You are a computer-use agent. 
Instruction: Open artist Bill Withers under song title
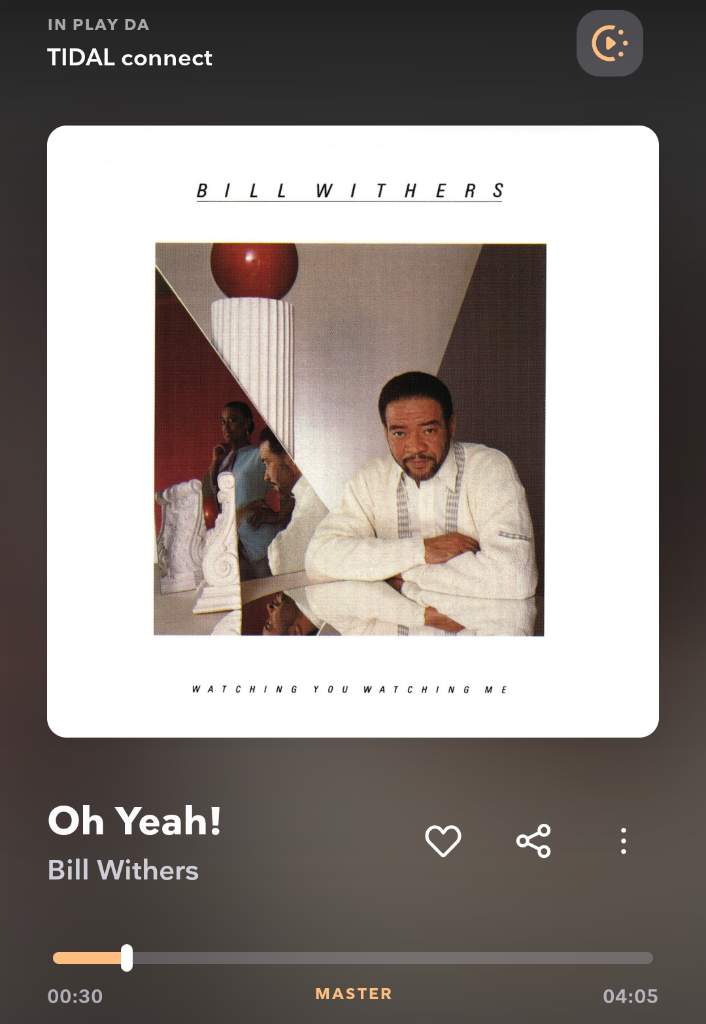click(123, 870)
